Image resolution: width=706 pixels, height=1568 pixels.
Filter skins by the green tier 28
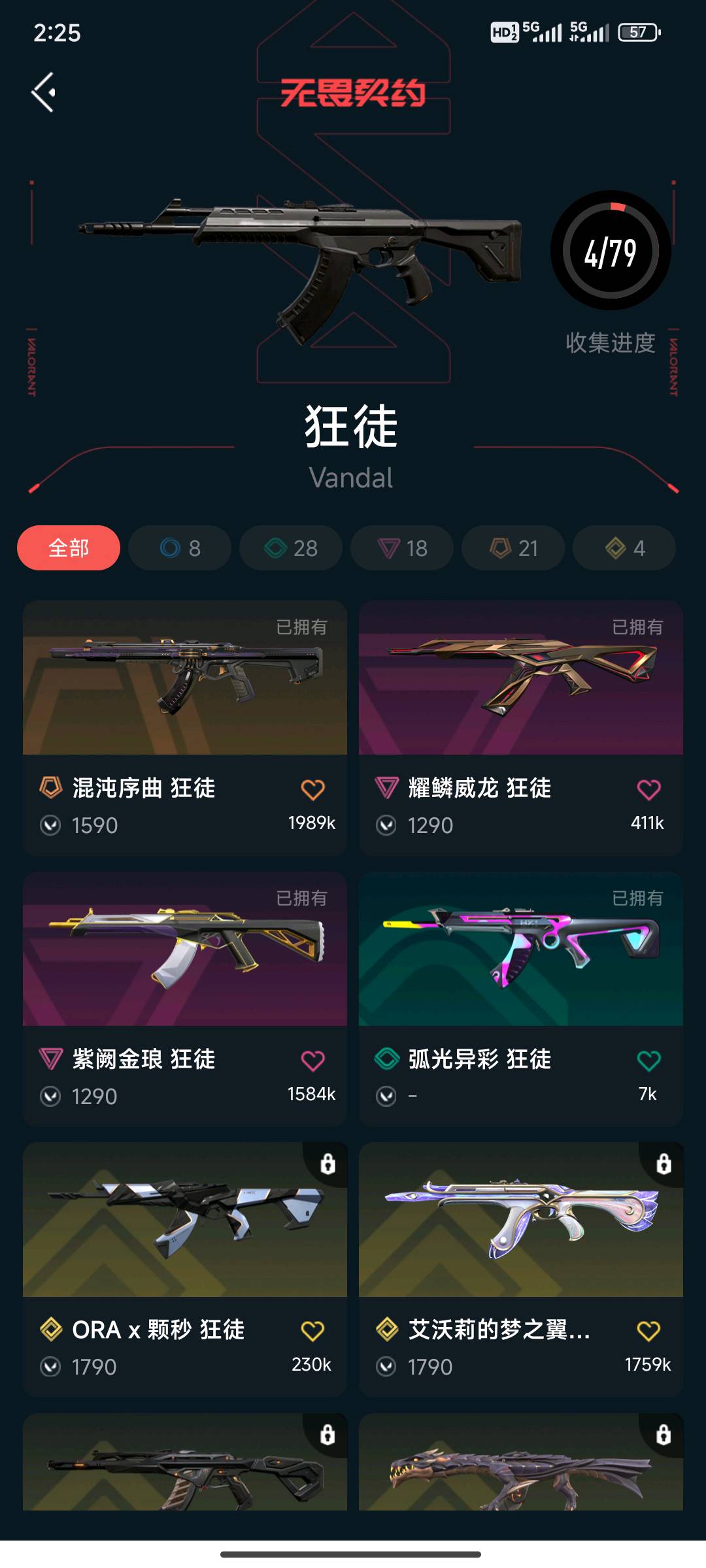tap(291, 547)
